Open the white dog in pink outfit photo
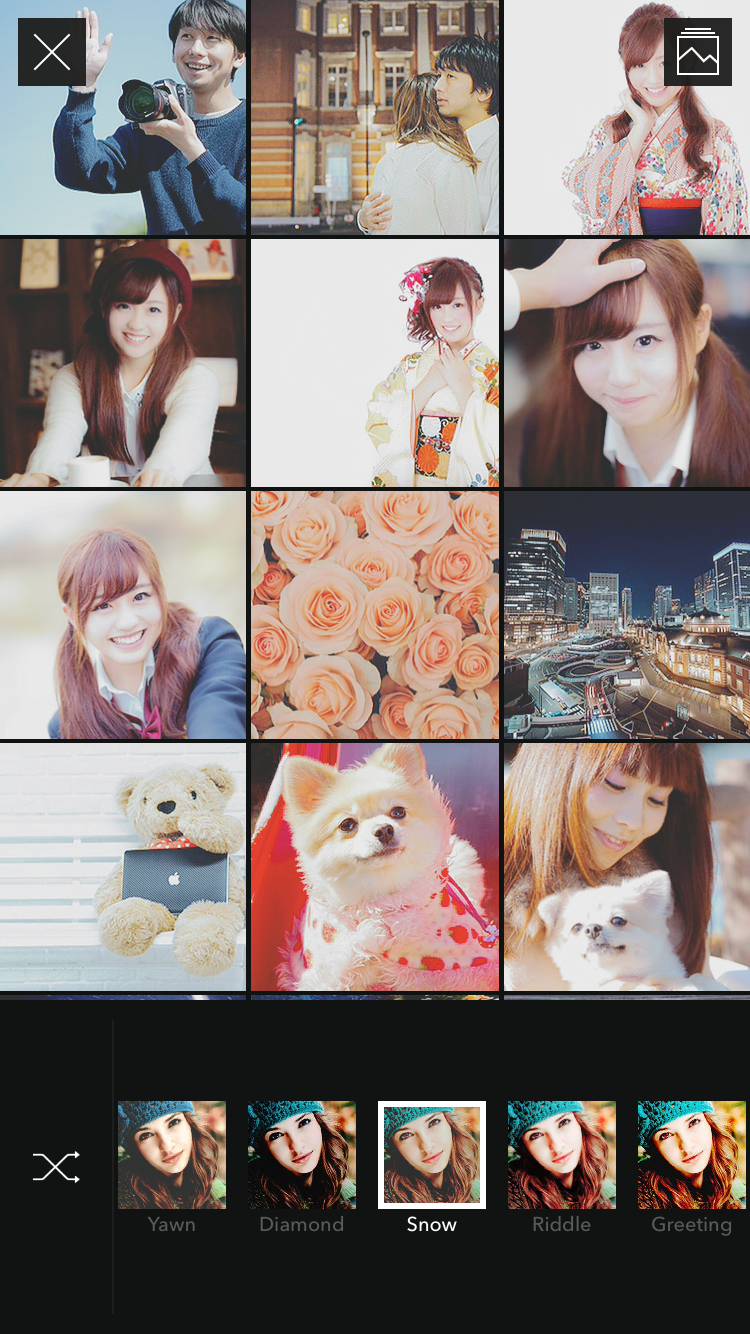The width and height of the screenshot is (750, 1334). pyautogui.click(x=375, y=866)
